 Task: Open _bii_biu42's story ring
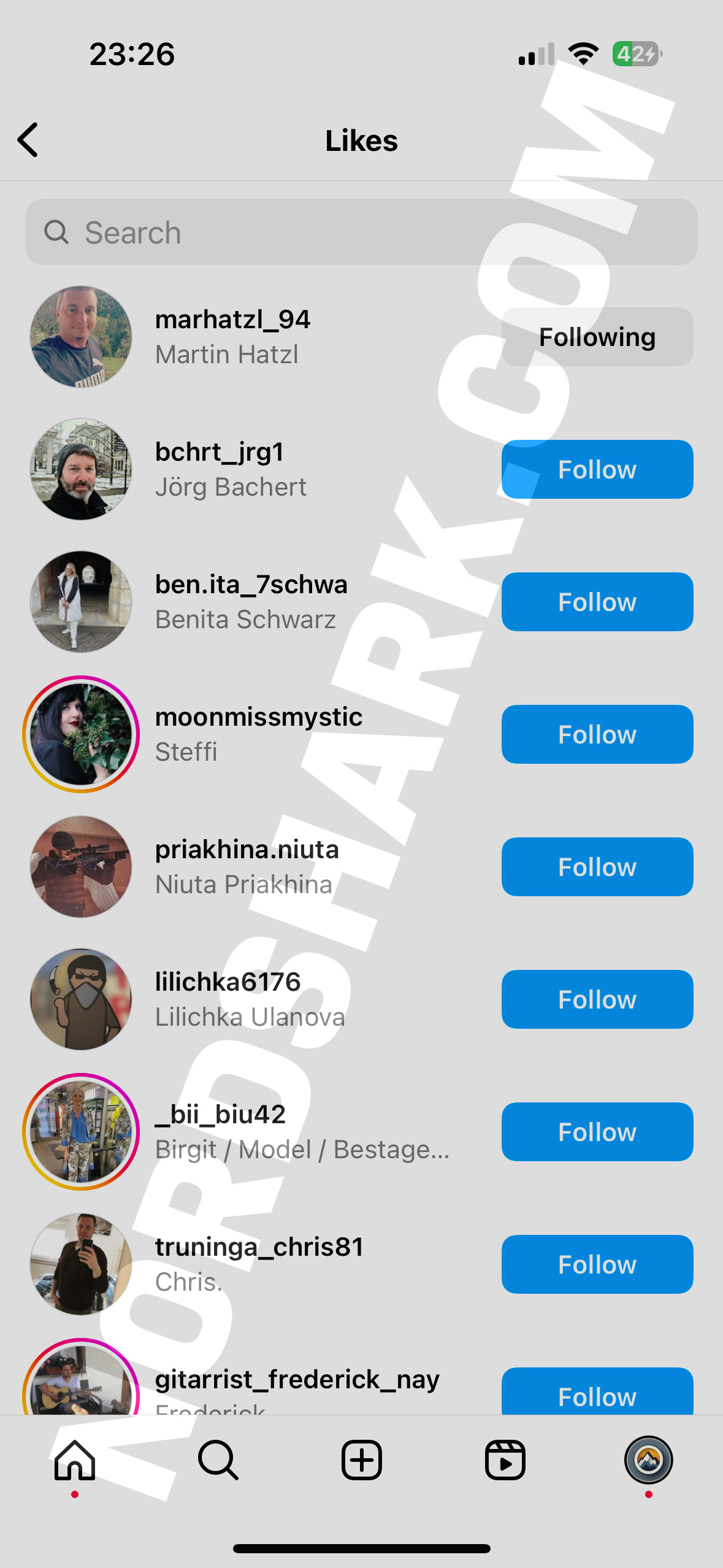(x=81, y=1132)
